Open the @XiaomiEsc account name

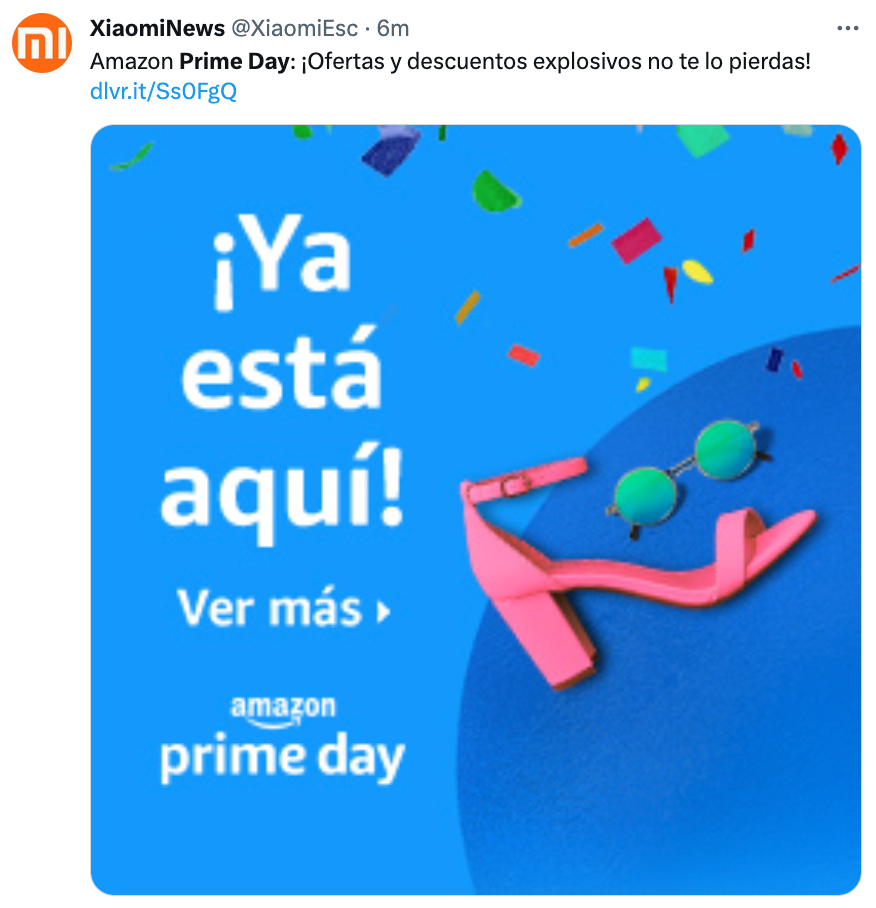309,28
